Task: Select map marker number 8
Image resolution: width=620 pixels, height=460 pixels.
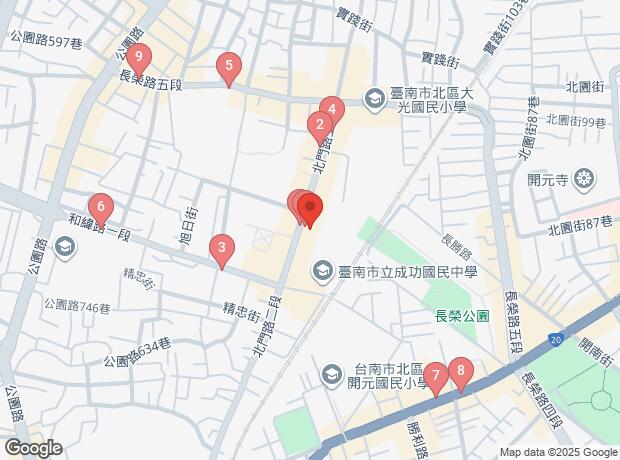Action: [460, 371]
